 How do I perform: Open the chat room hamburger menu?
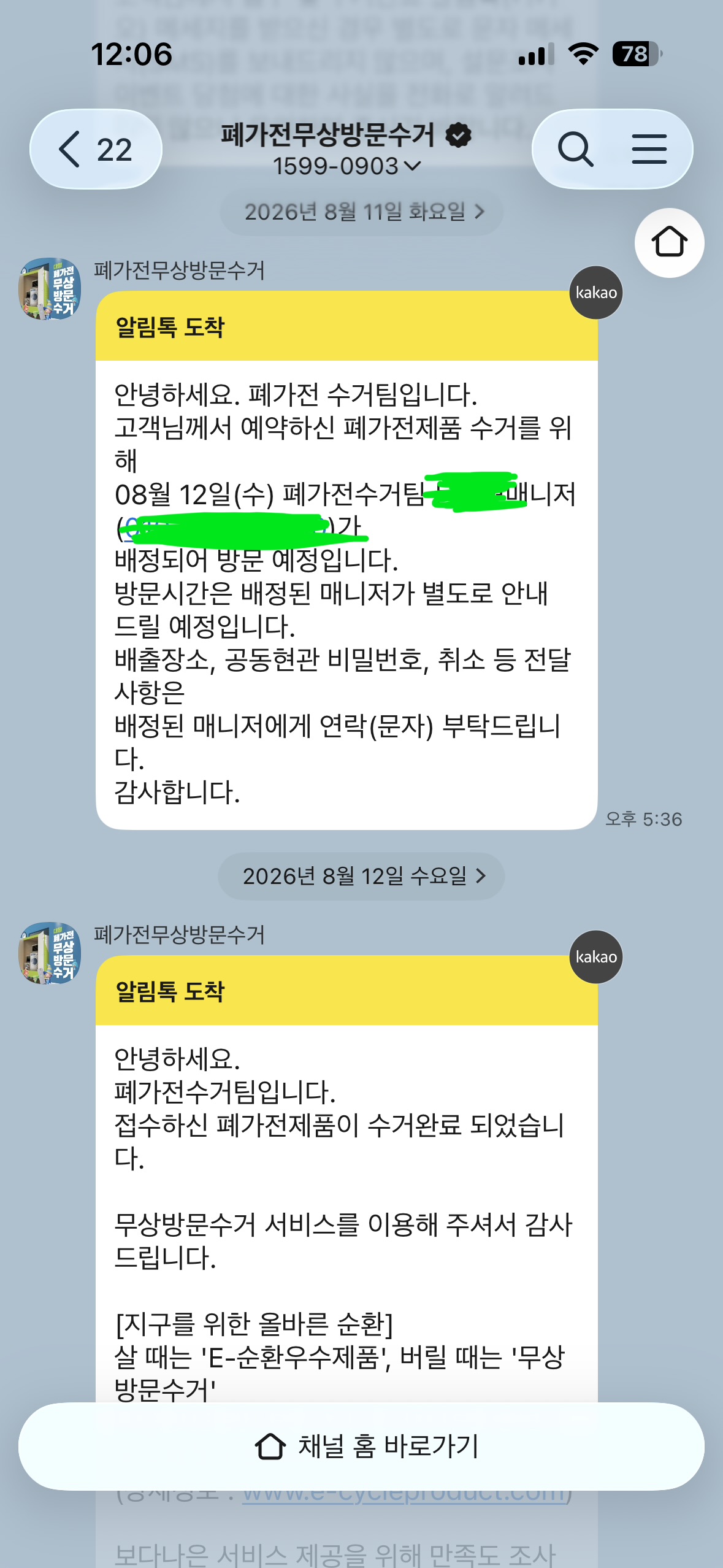coord(649,149)
